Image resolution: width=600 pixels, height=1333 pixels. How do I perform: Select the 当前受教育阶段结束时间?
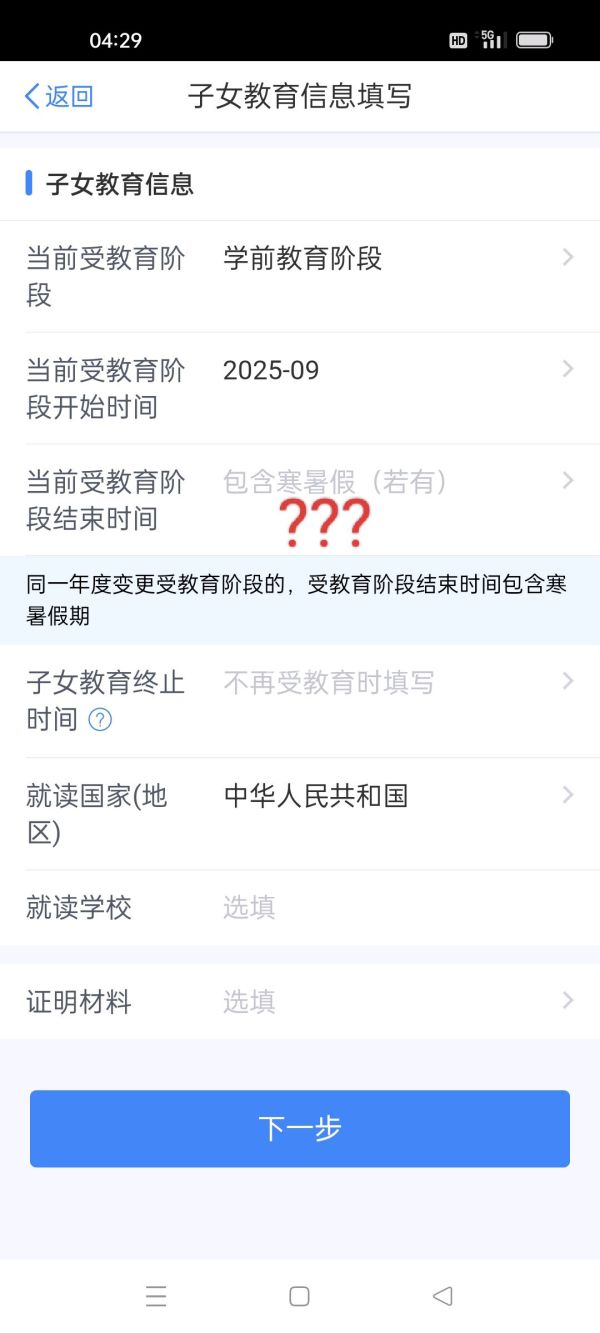(390, 483)
